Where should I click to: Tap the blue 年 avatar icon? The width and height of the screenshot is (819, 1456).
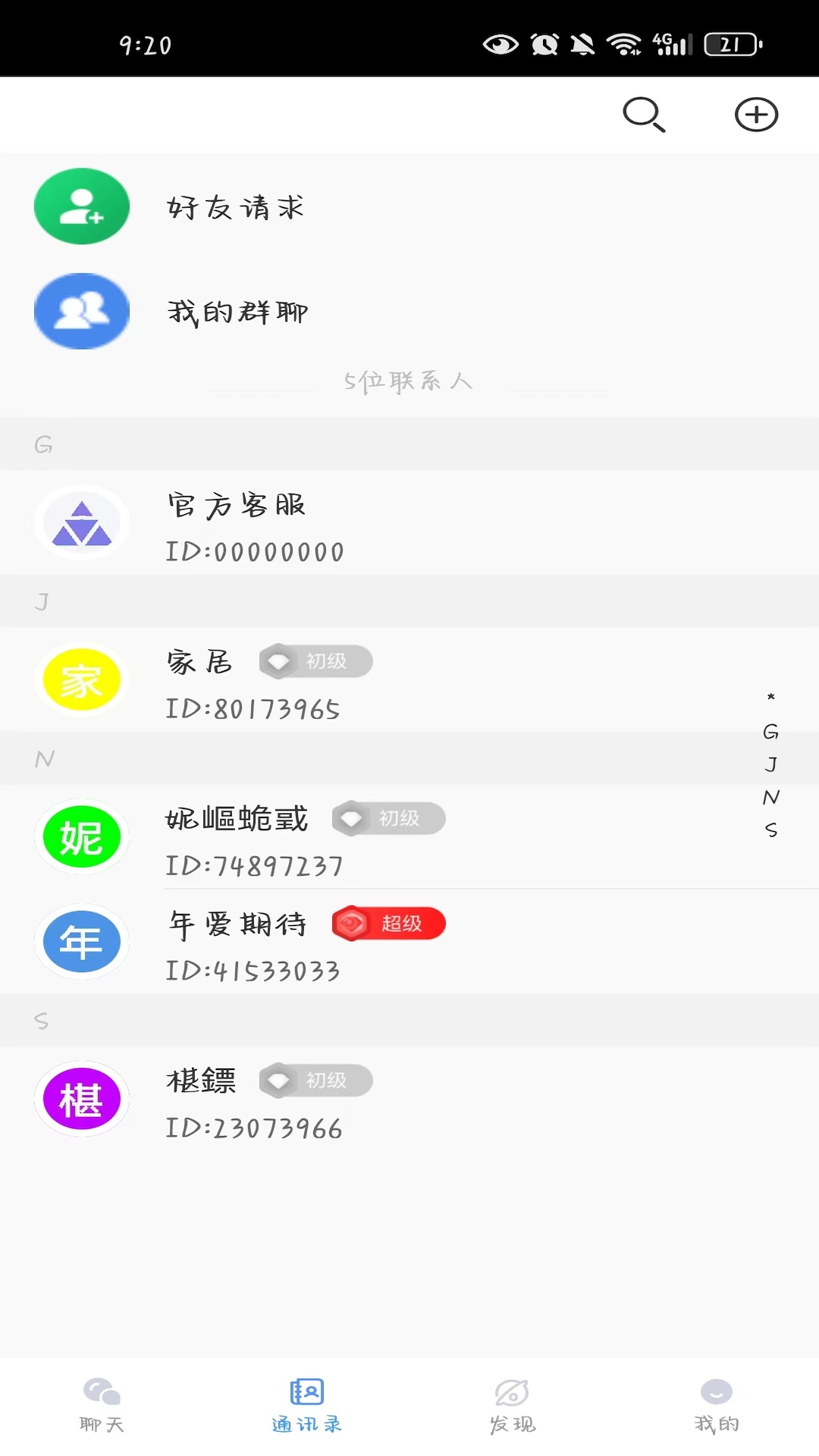click(81, 941)
